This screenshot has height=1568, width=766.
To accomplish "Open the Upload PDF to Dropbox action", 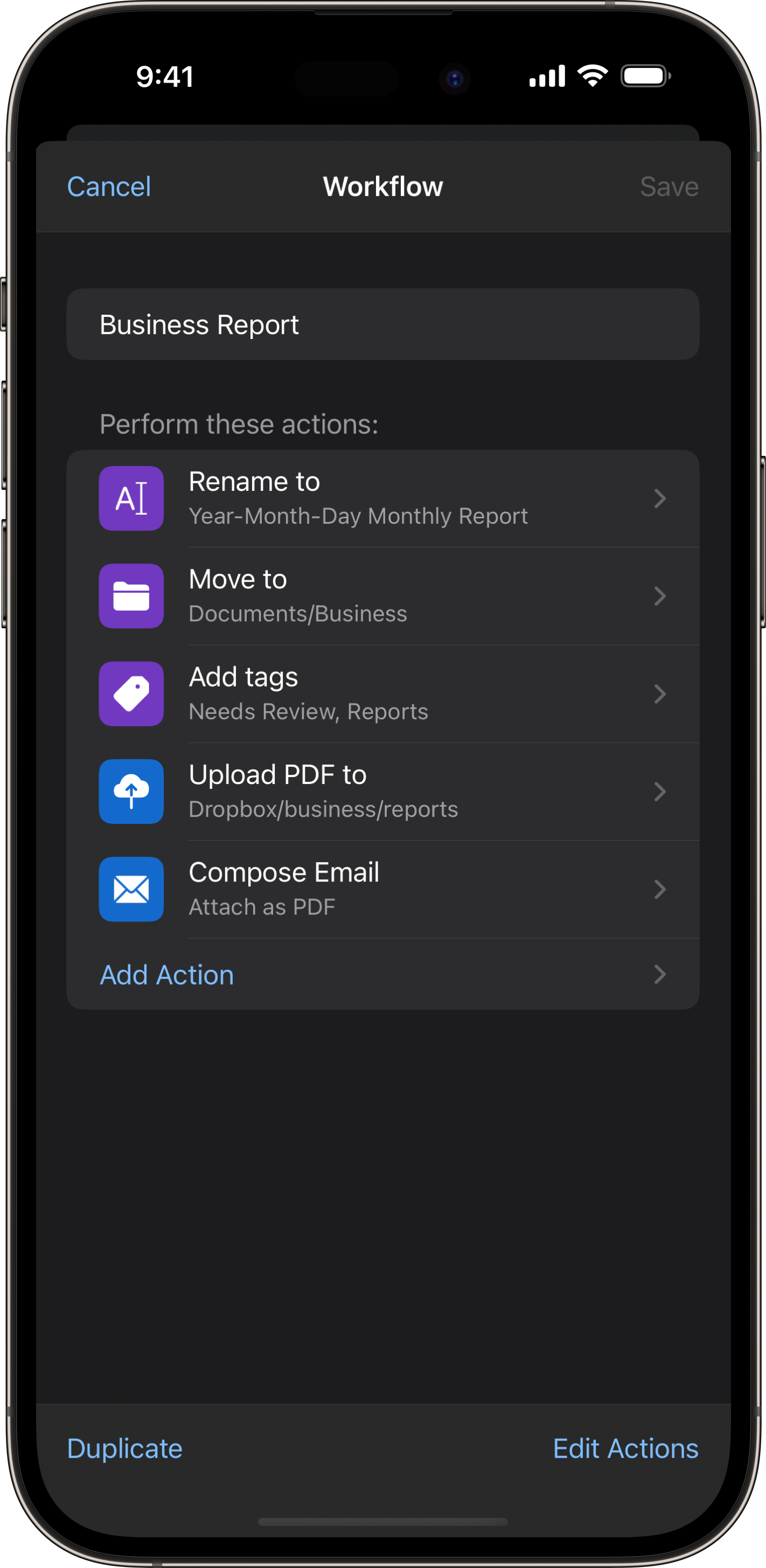I will [x=382, y=792].
